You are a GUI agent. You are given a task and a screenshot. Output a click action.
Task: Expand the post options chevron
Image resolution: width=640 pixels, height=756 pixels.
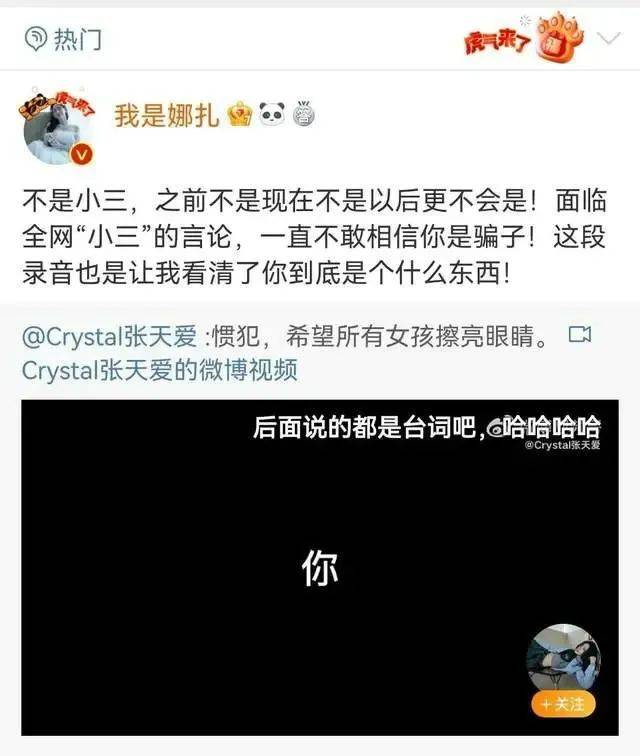[x=609, y=39]
